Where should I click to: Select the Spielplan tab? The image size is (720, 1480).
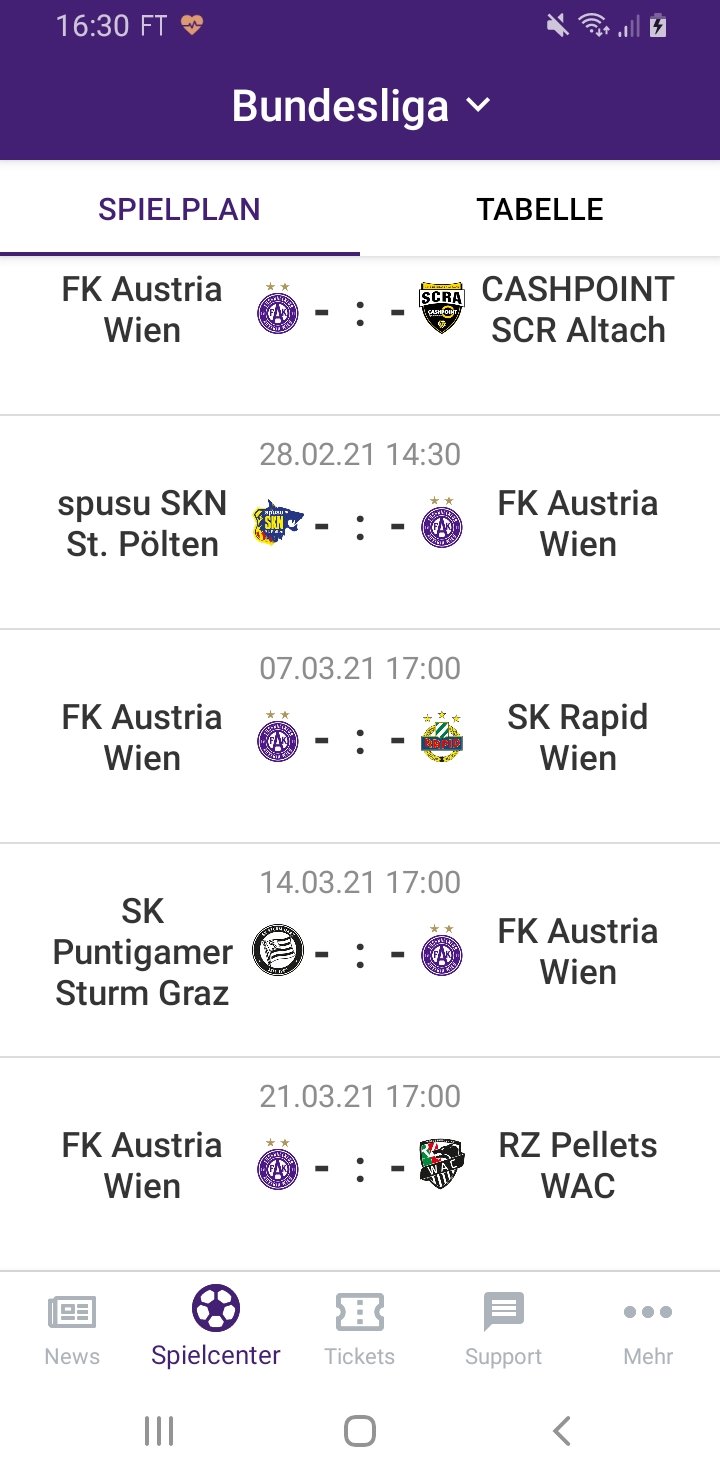click(180, 209)
